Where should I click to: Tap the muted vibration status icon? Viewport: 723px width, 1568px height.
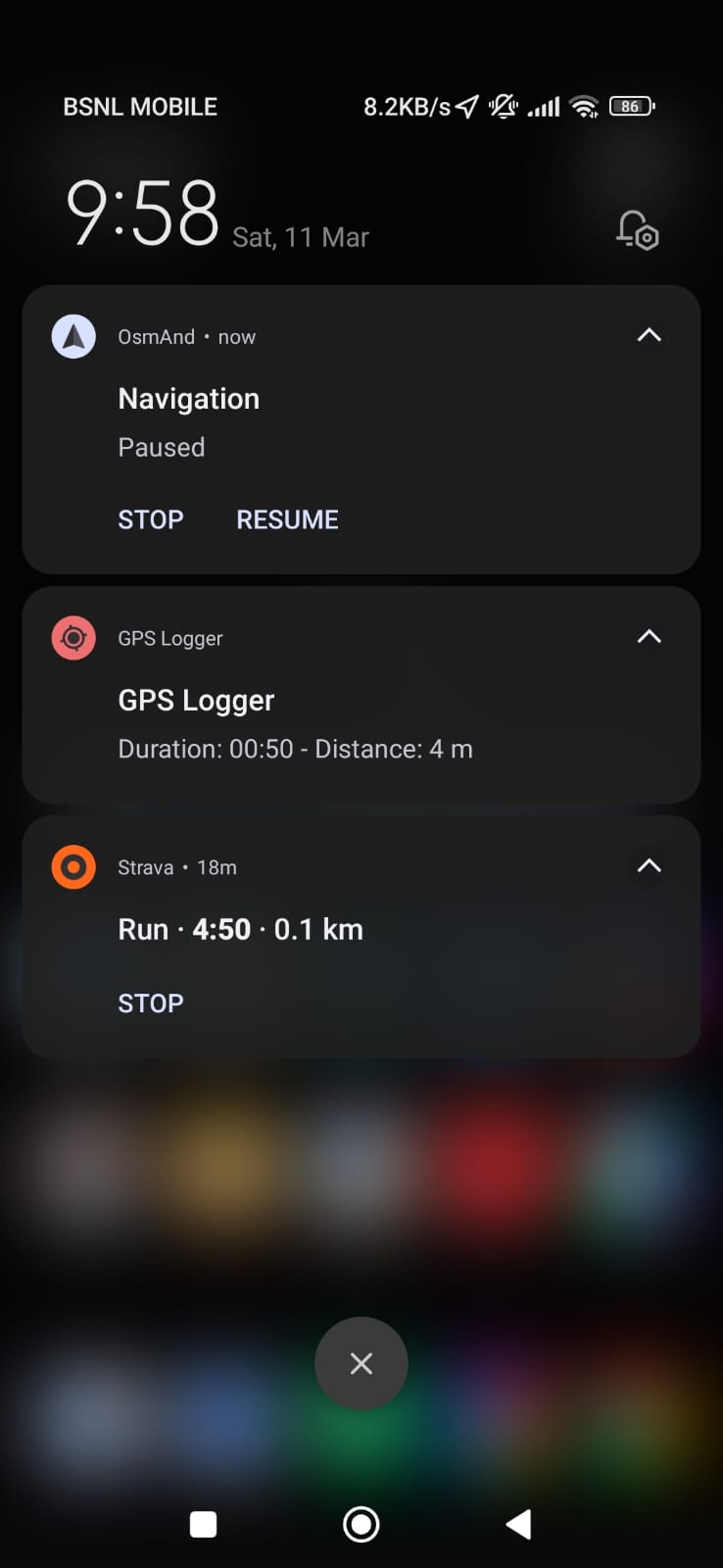[x=502, y=106]
